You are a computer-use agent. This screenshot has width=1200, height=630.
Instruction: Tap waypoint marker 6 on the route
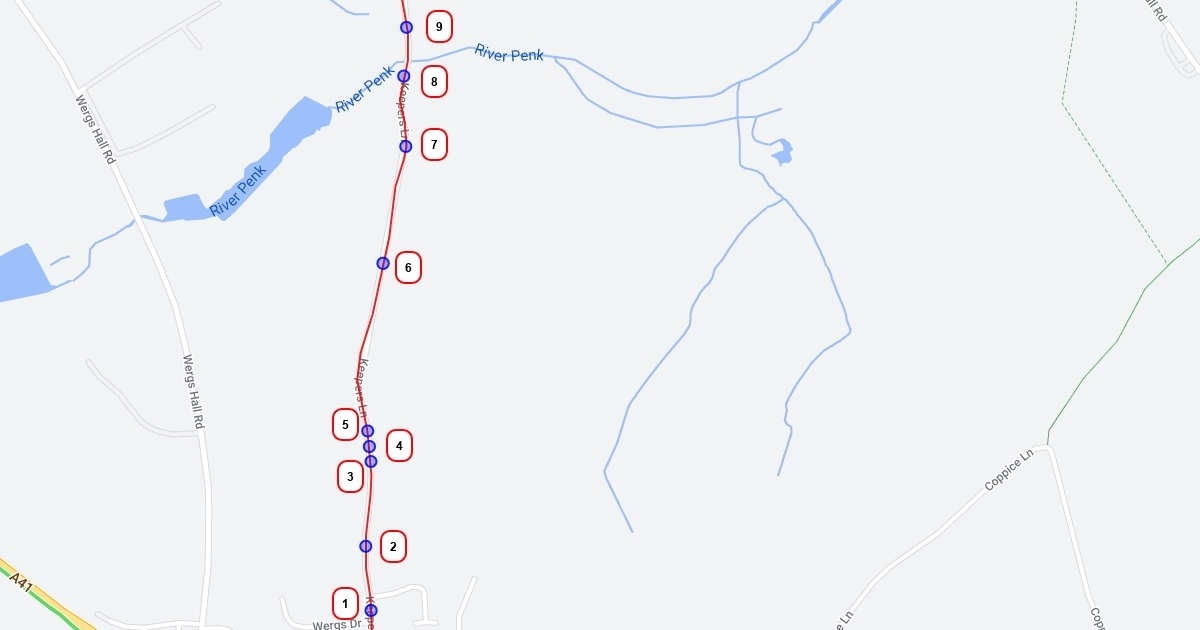[383, 263]
